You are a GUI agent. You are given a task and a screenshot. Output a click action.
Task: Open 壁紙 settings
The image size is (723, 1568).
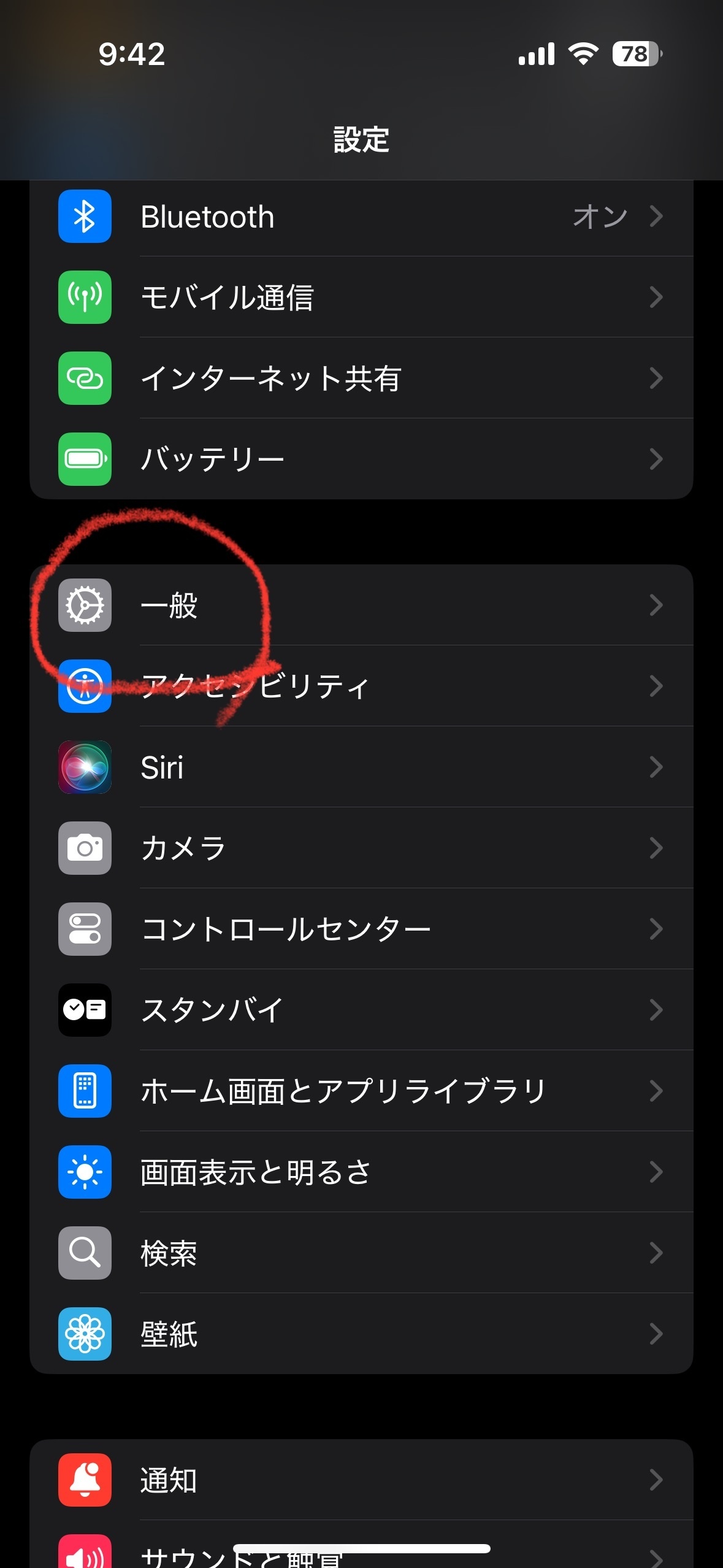coord(361,1334)
